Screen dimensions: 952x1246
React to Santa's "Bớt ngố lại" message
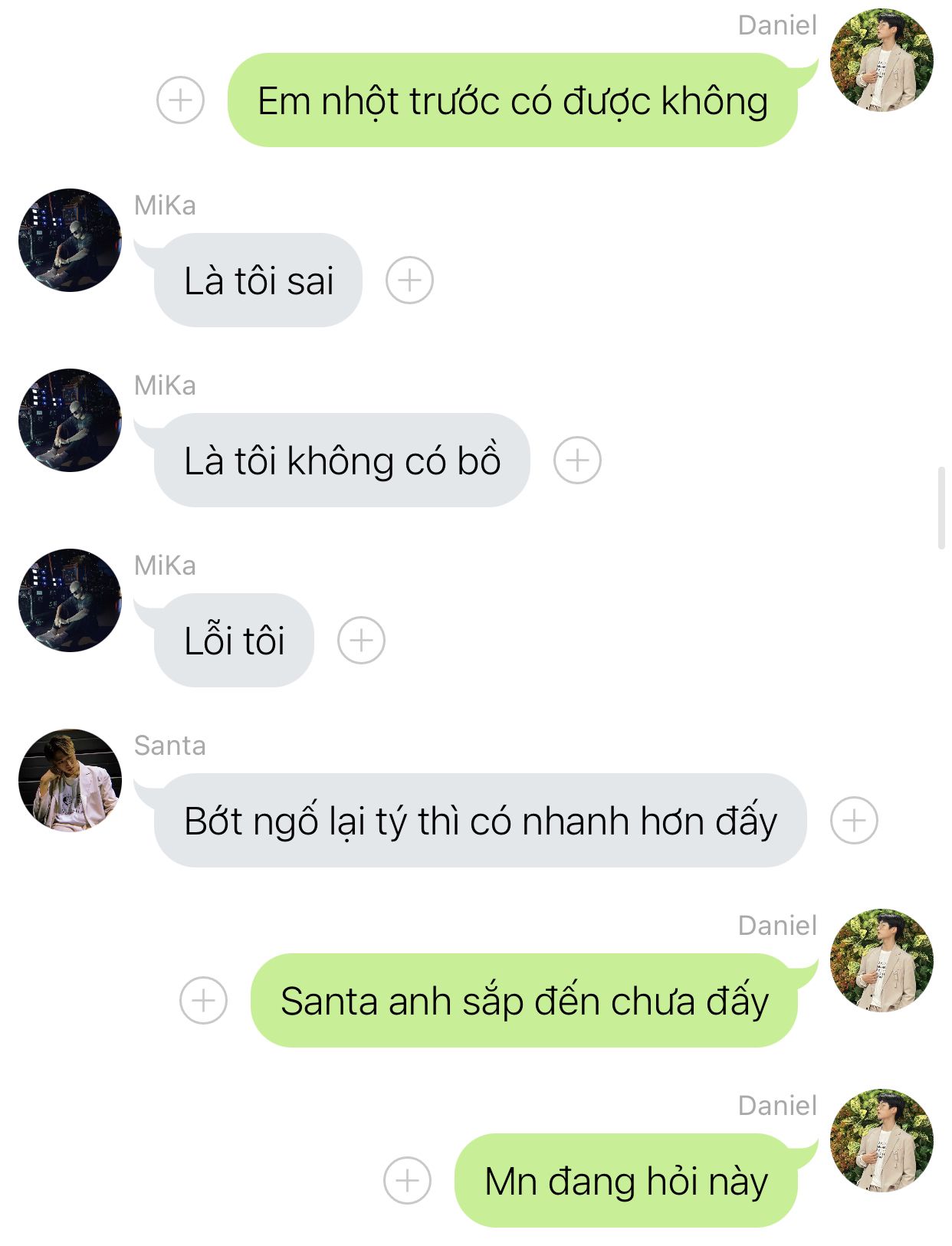tap(854, 820)
